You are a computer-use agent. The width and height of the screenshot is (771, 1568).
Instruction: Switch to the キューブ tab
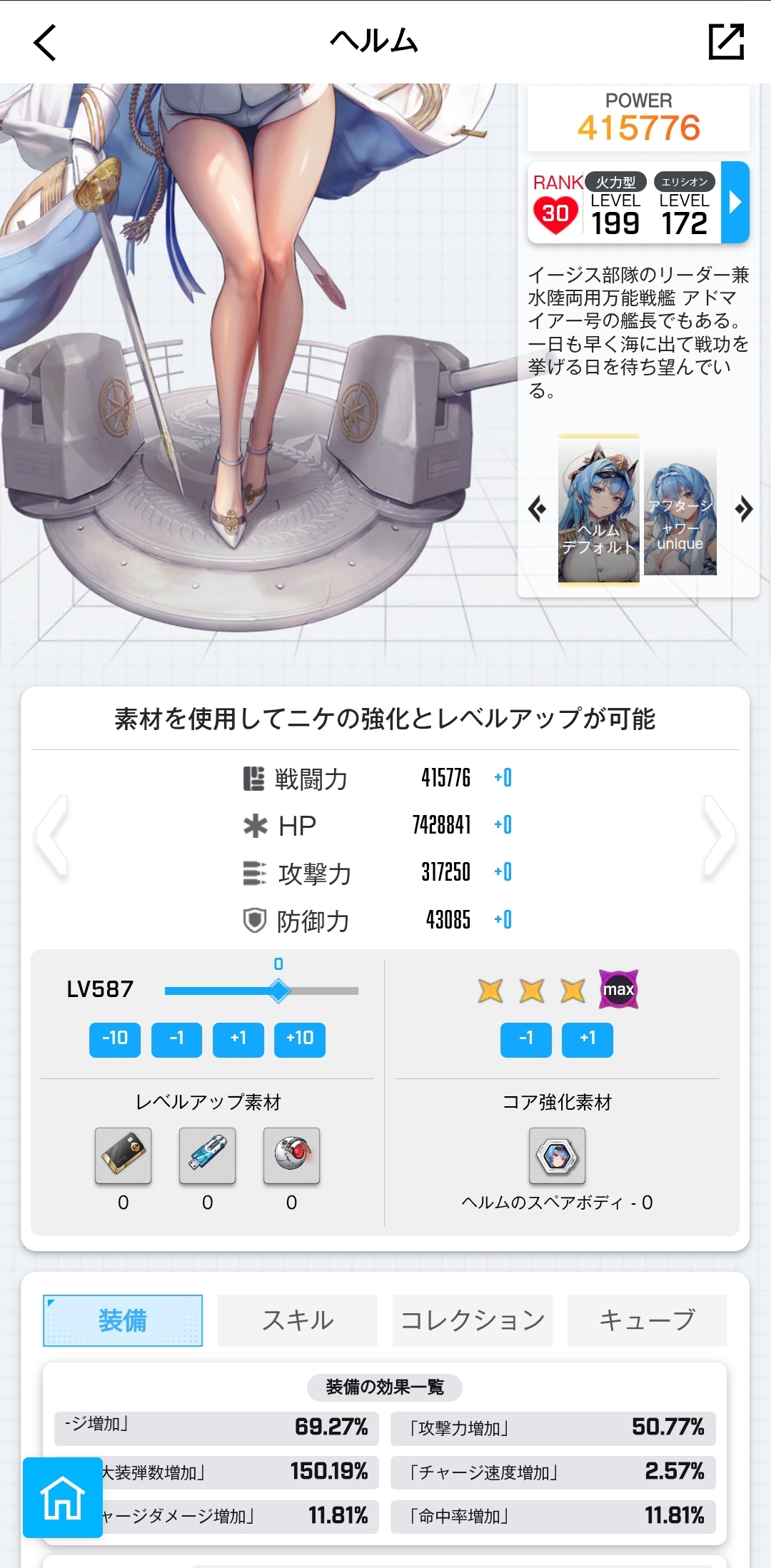[x=647, y=1320]
